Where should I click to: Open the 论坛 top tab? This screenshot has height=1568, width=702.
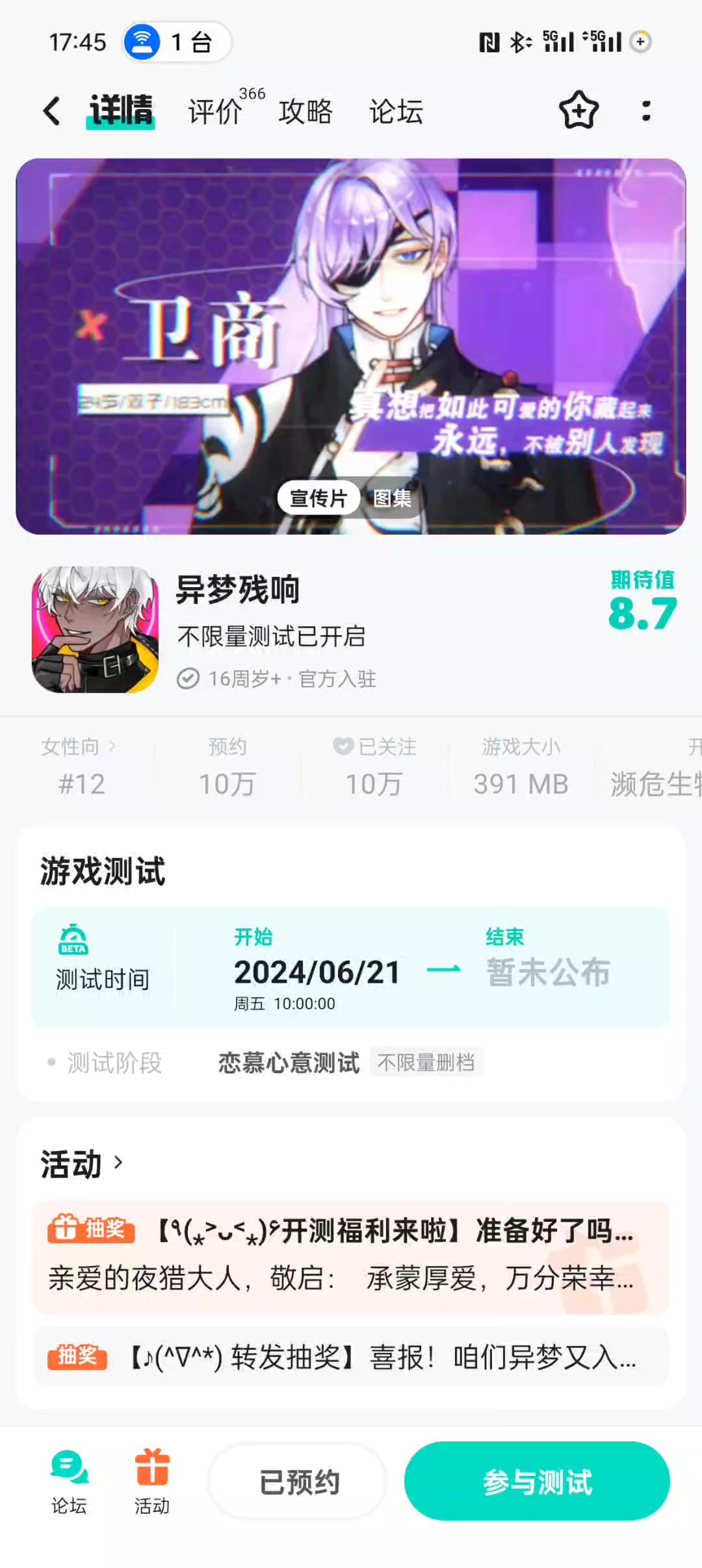396,111
